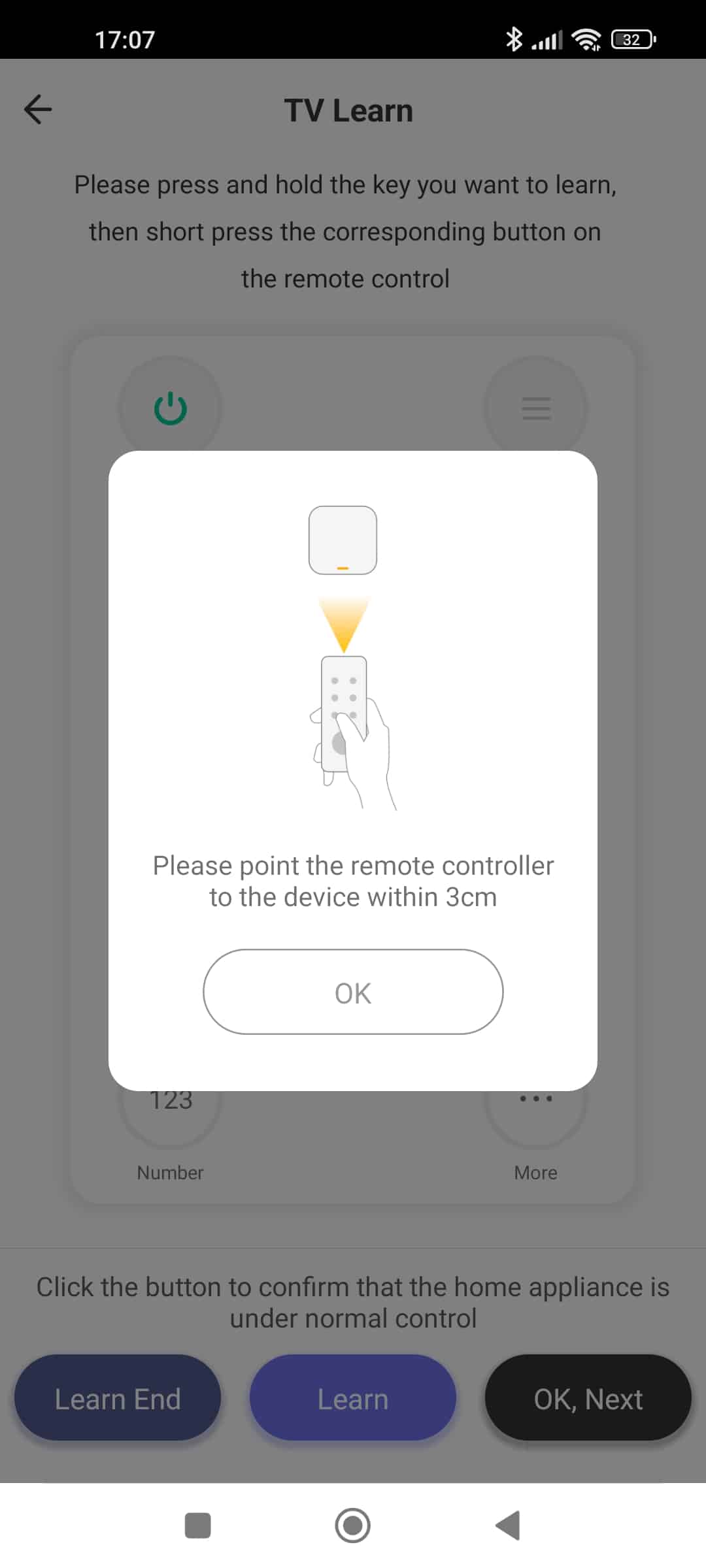Go to the system home screen
The height and width of the screenshot is (1568, 706).
353,1526
